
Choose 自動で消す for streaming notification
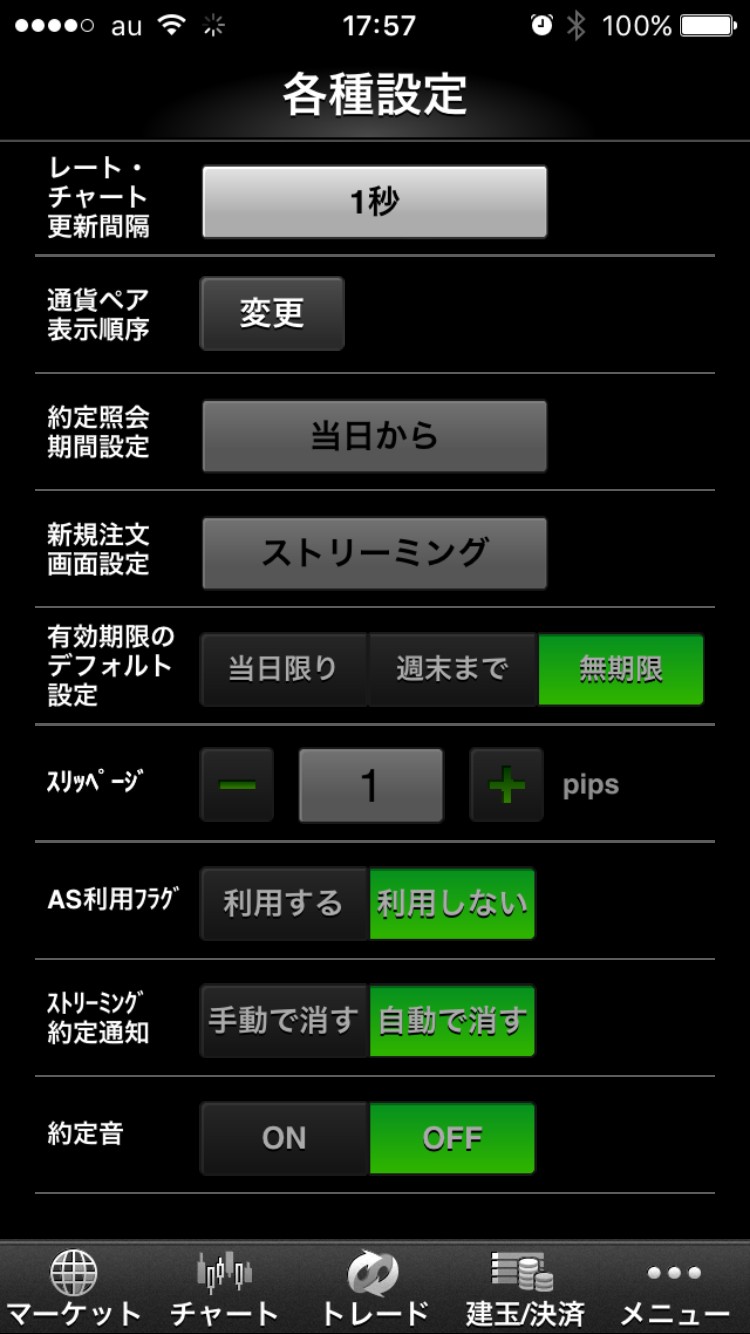tap(452, 1021)
